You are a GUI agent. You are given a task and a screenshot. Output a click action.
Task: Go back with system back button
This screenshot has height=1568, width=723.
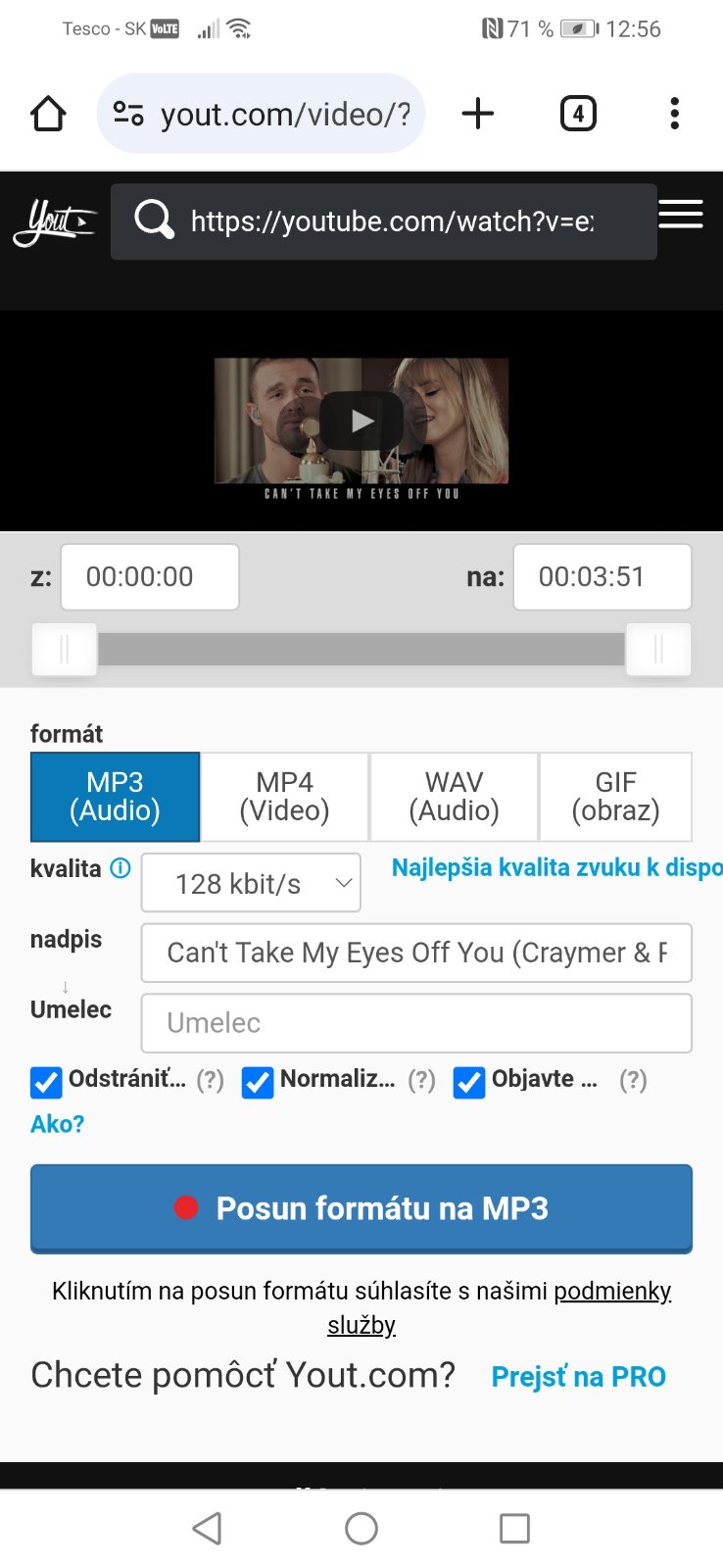207,1528
